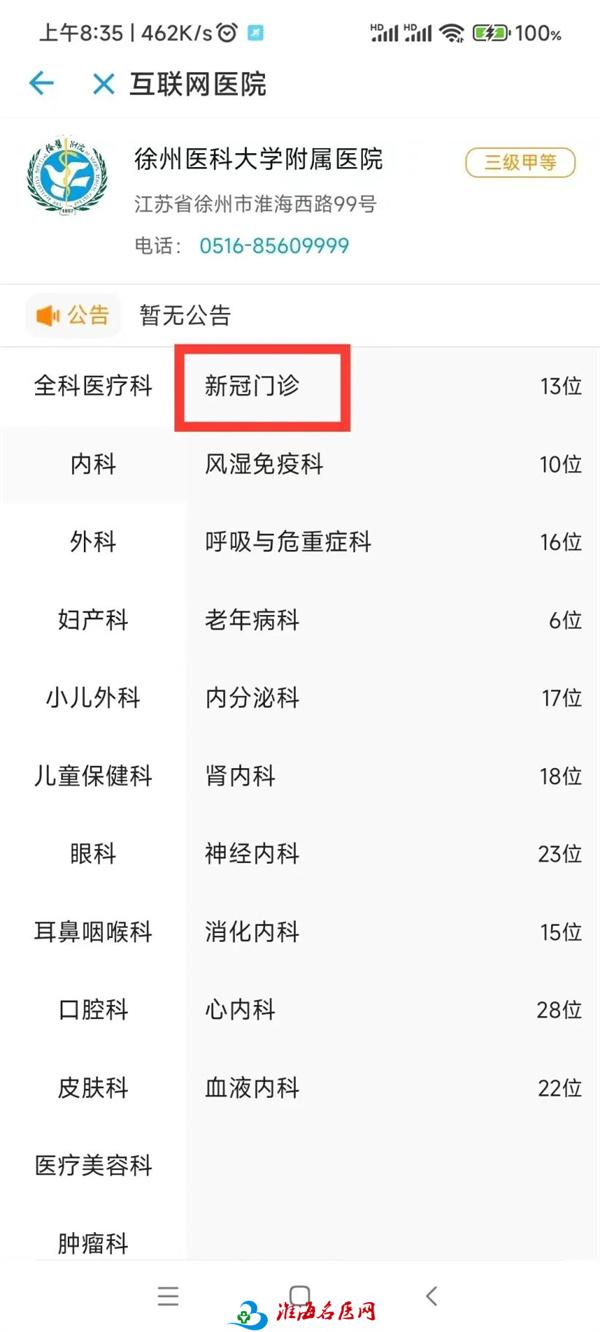600x1332 pixels.
Task: Close the 互联网医院 page with the X
Action: click(103, 84)
